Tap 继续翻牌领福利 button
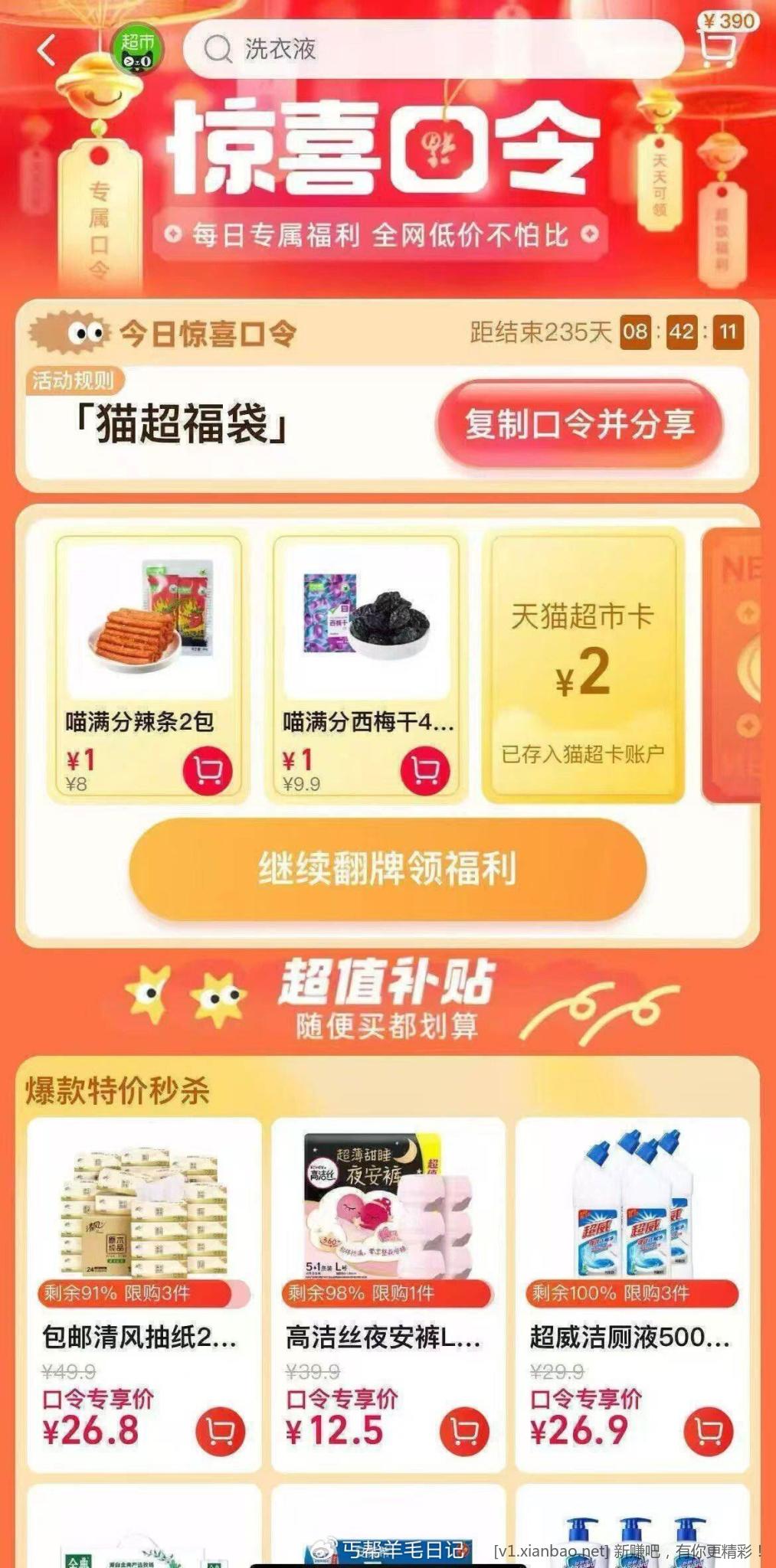 388,869
